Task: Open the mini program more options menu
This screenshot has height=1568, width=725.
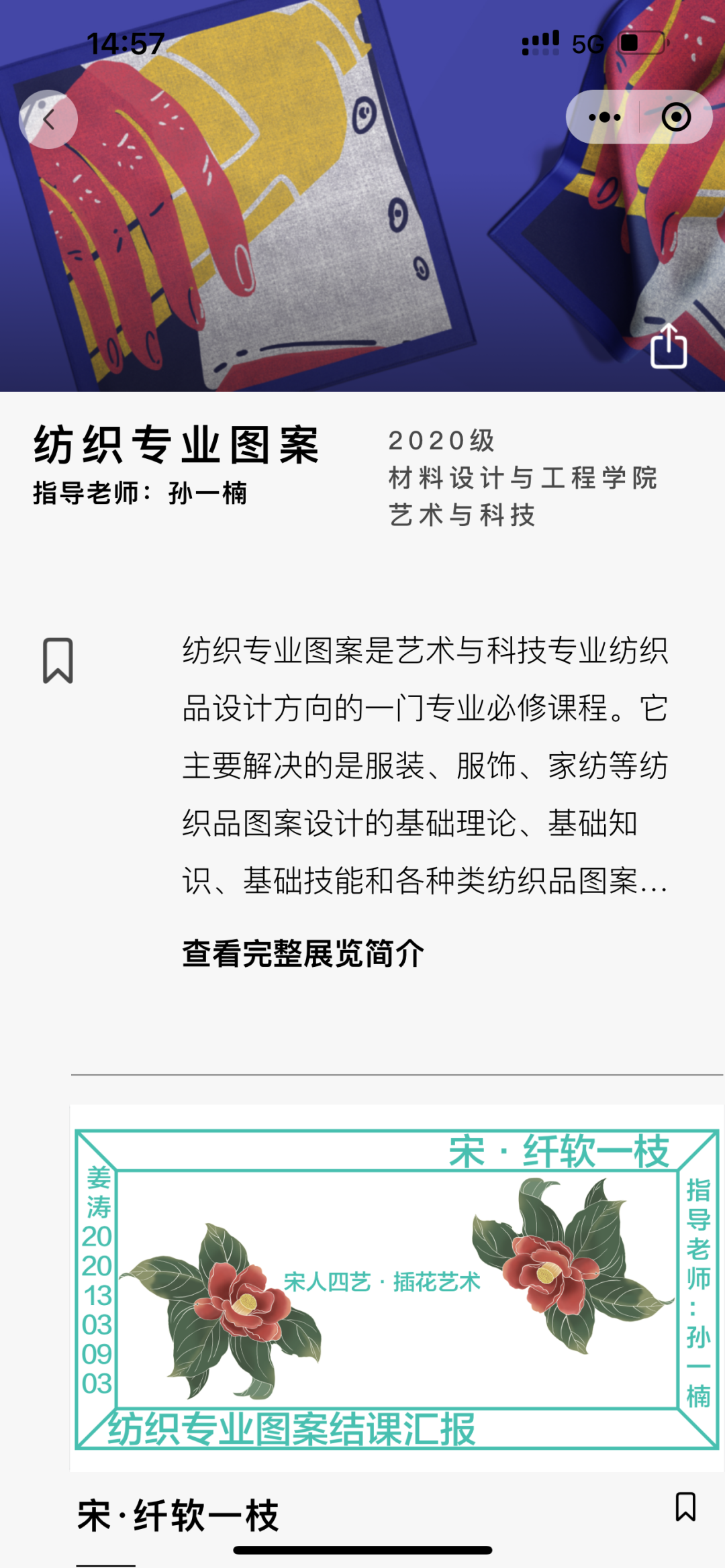Action: coord(604,117)
